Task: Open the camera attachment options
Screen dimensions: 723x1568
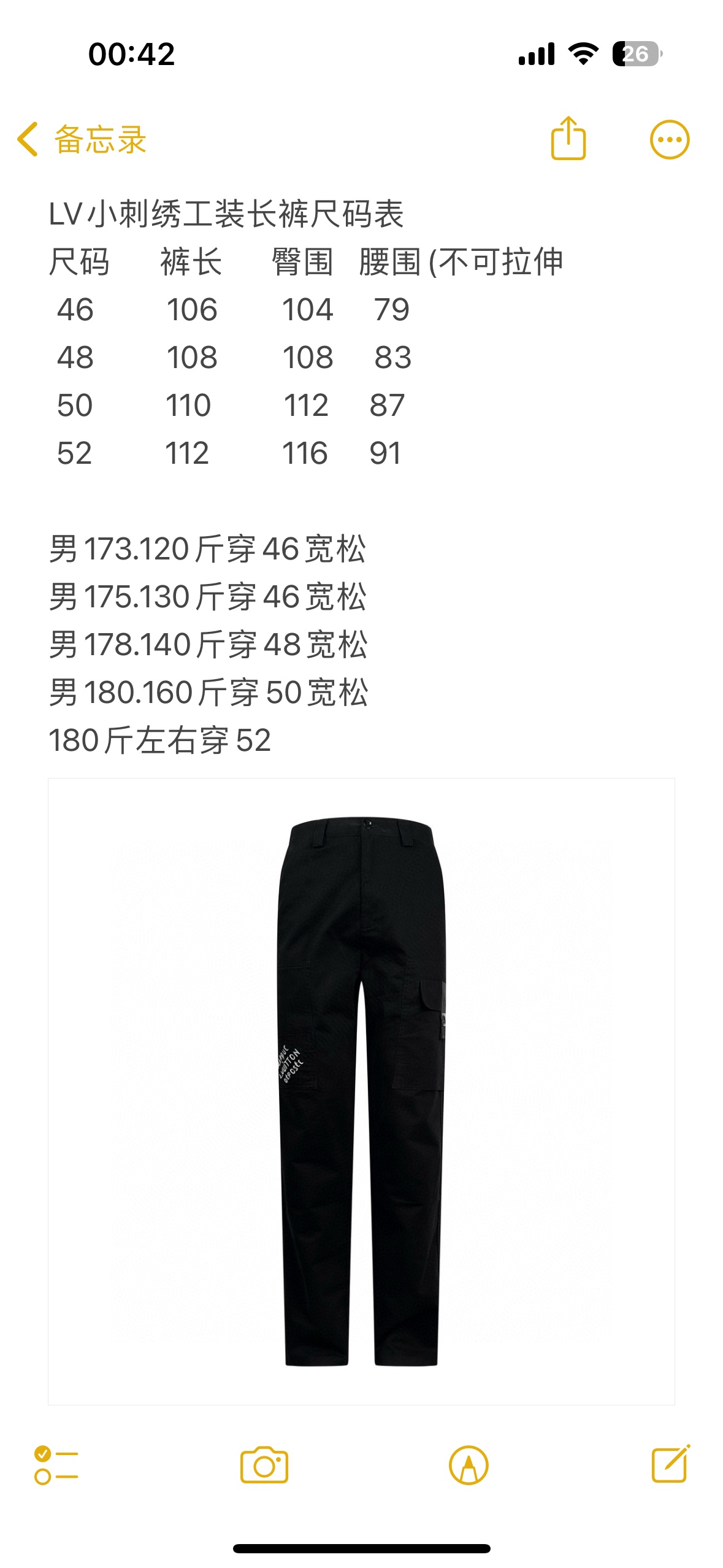Action: click(x=264, y=1465)
